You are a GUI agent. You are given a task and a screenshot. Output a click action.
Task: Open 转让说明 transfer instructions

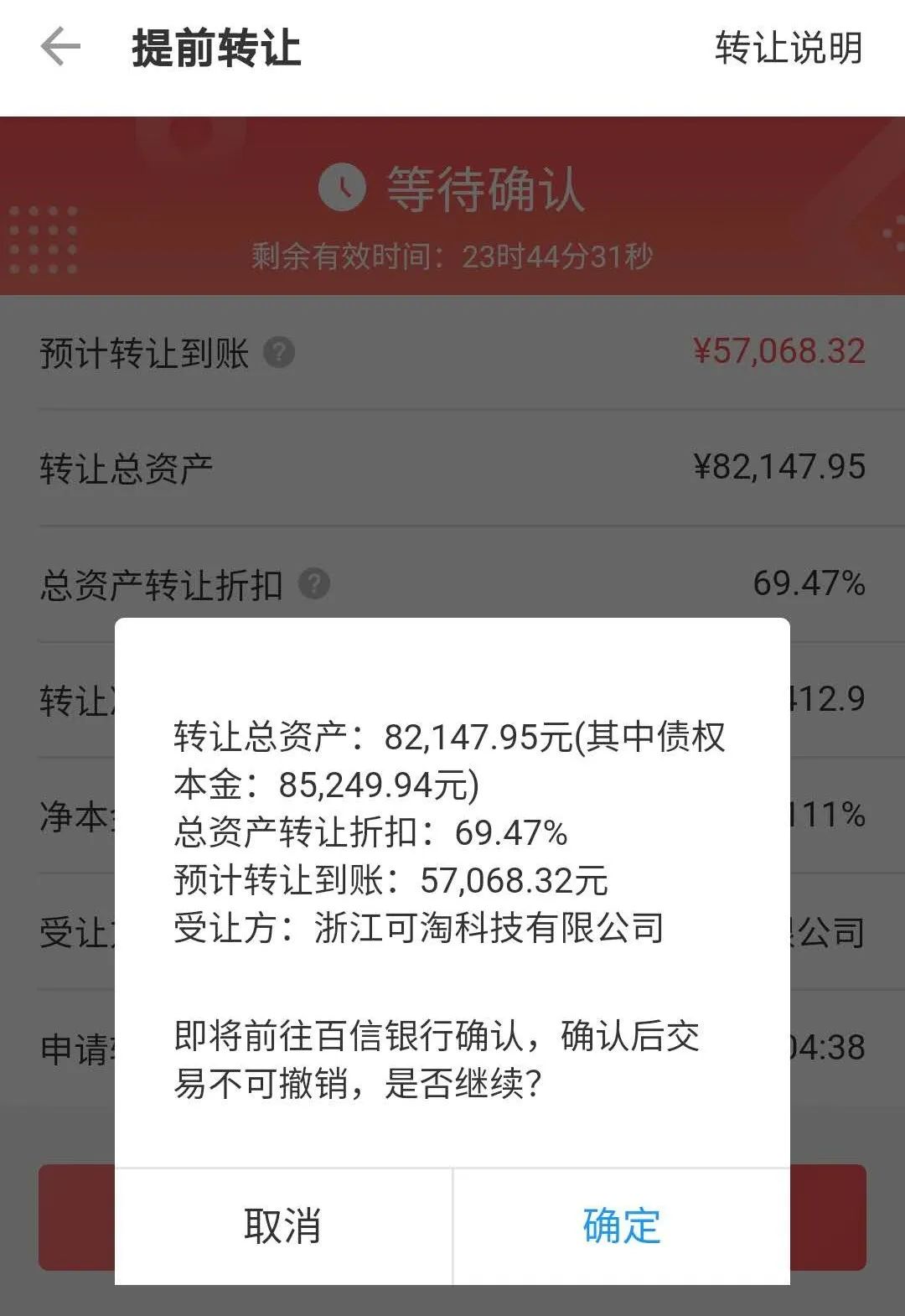coord(788,48)
